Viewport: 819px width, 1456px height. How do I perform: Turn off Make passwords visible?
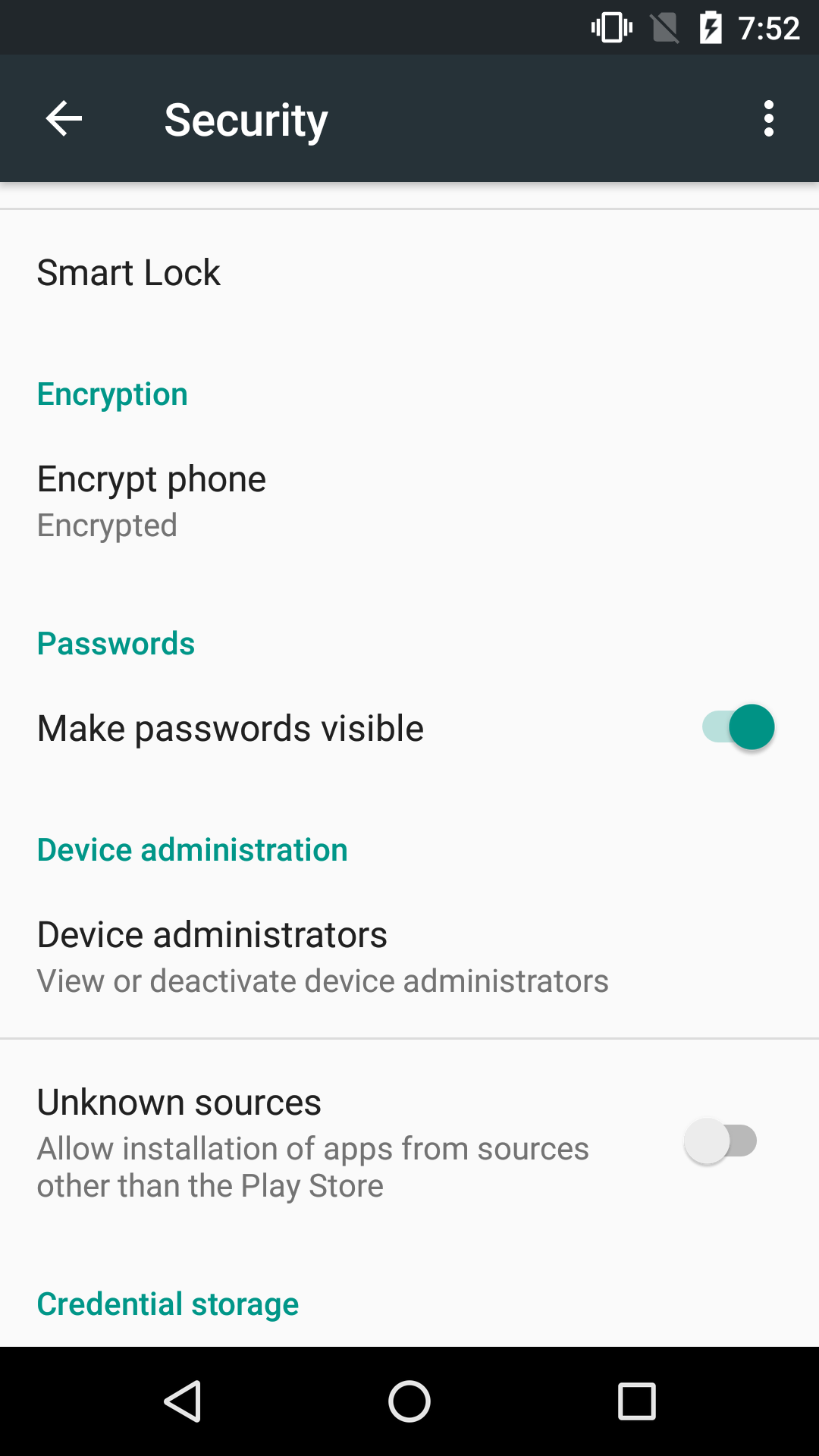coord(737,727)
